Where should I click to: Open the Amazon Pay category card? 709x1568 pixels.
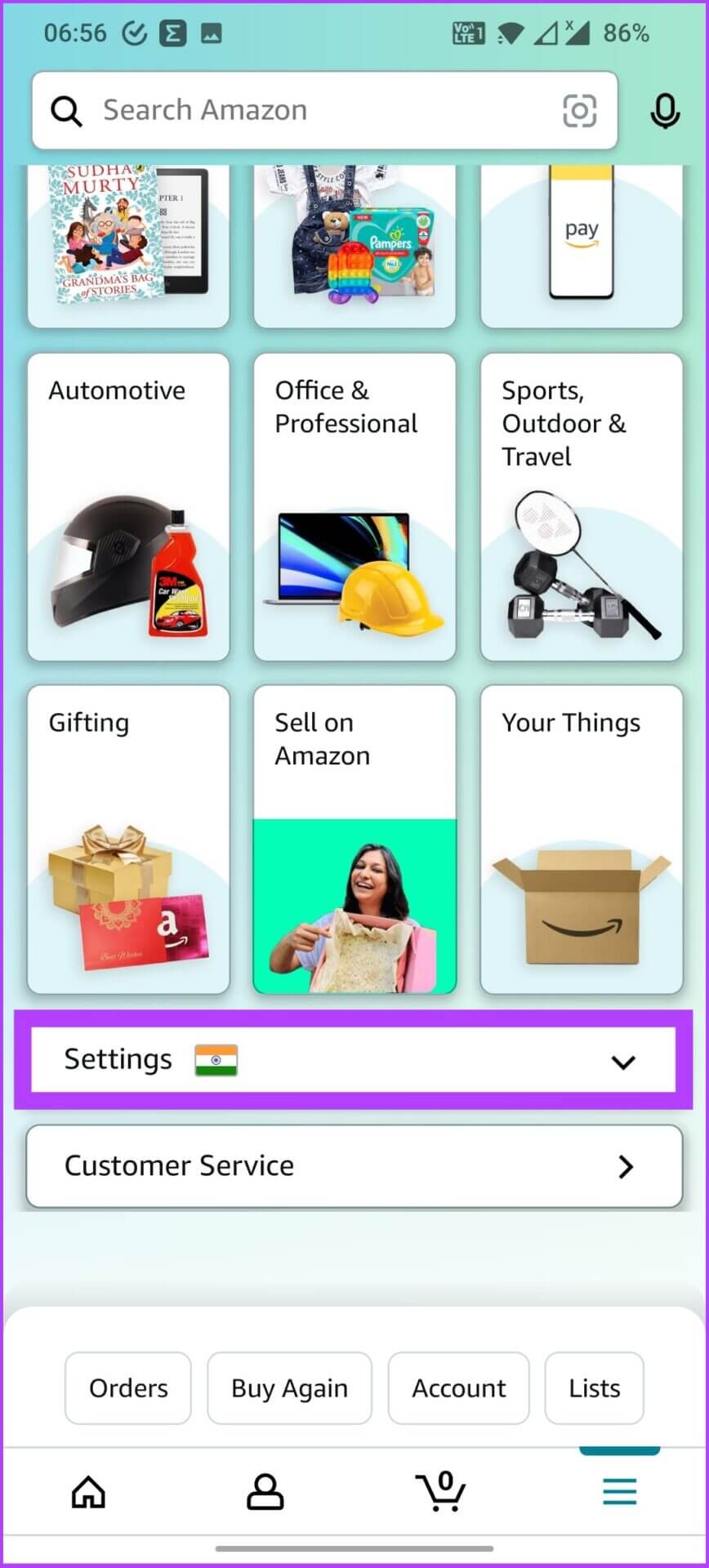[581, 245]
